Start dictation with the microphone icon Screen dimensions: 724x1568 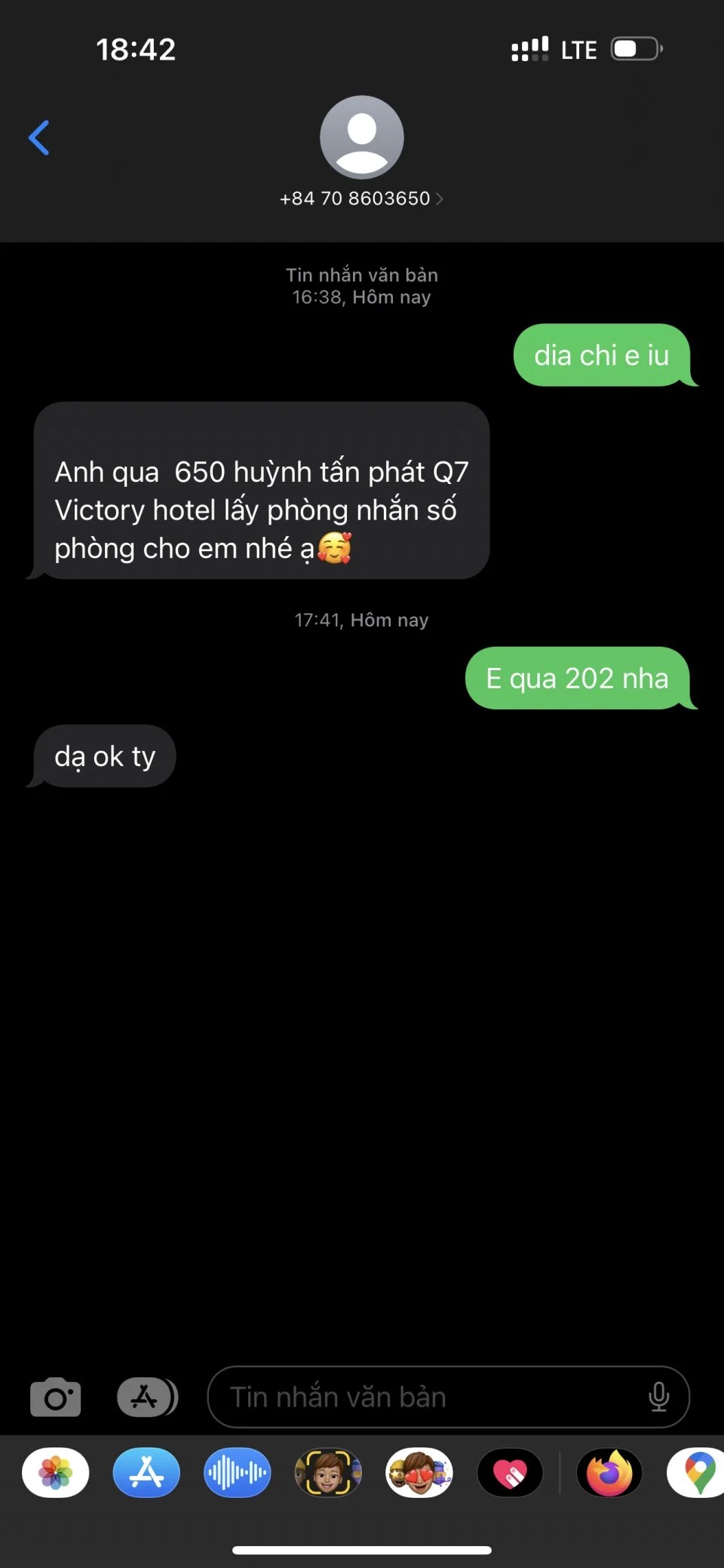coord(658,1397)
